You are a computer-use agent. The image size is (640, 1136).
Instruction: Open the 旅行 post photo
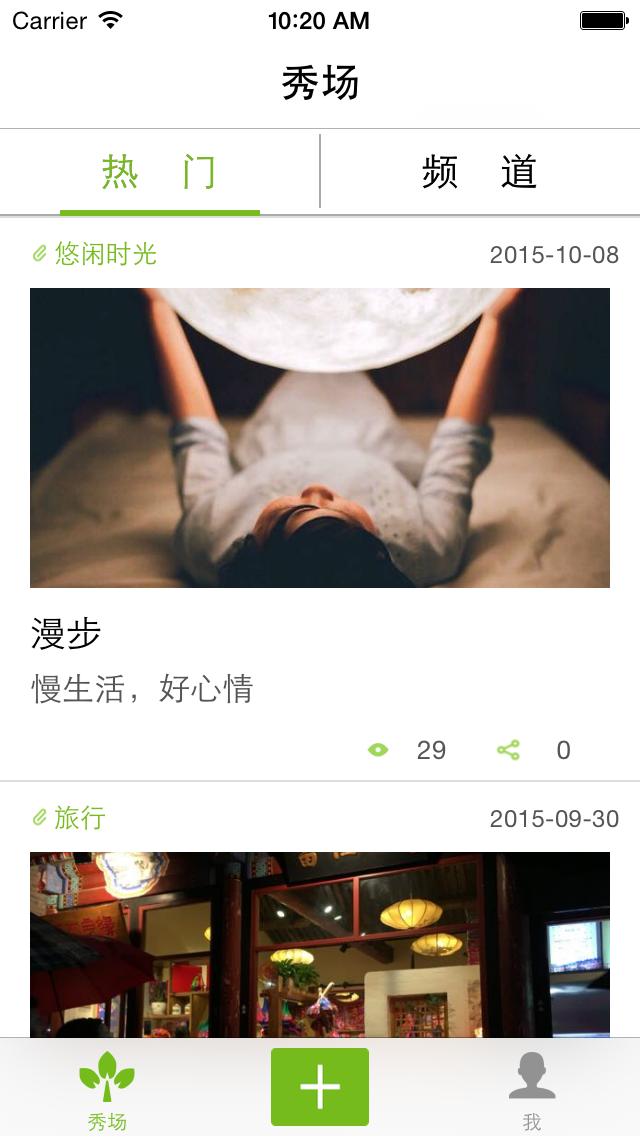pyautogui.click(x=320, y=944)
